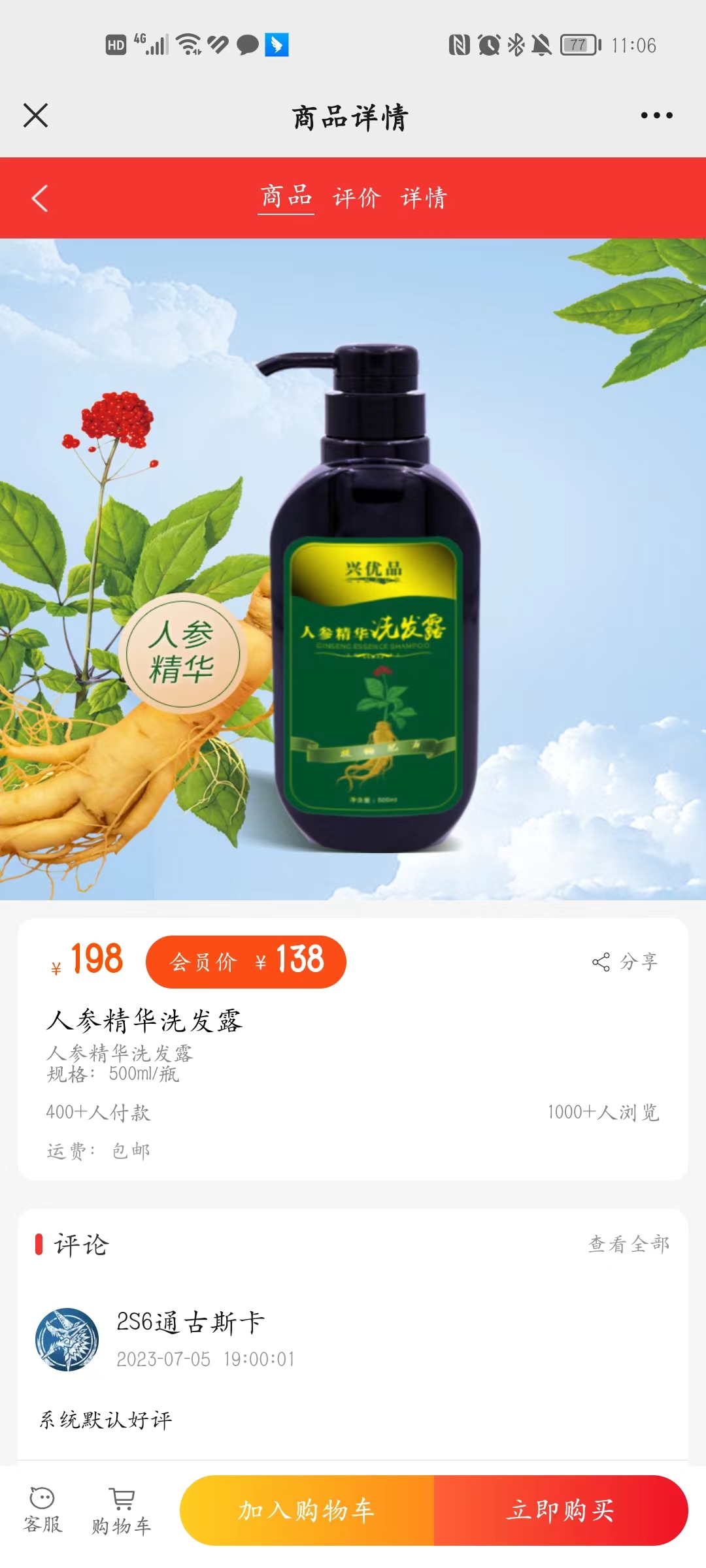
Task: Open the 购物车 shopping cart
Action: [121, 1510]
